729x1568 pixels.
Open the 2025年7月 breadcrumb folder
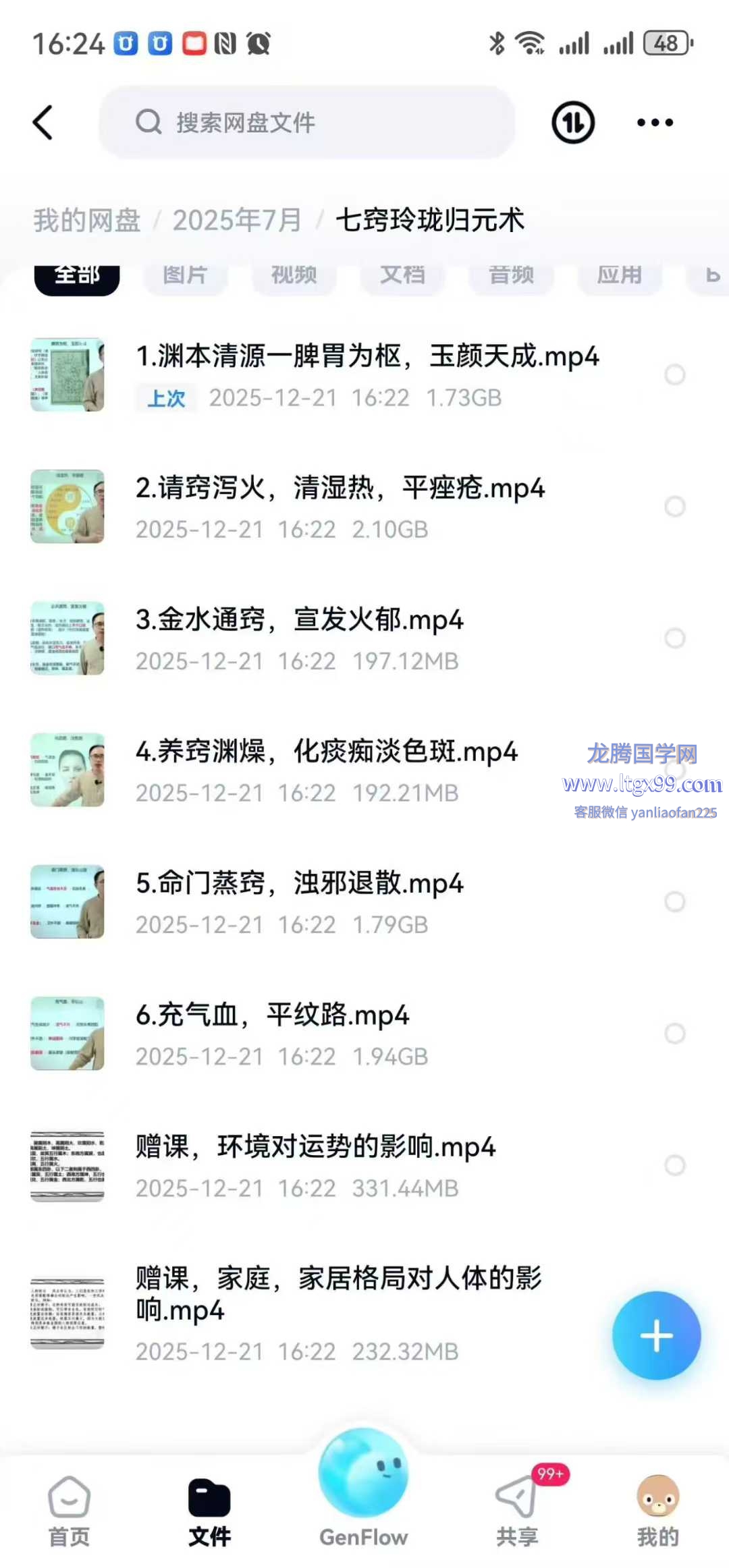(237, 221)
